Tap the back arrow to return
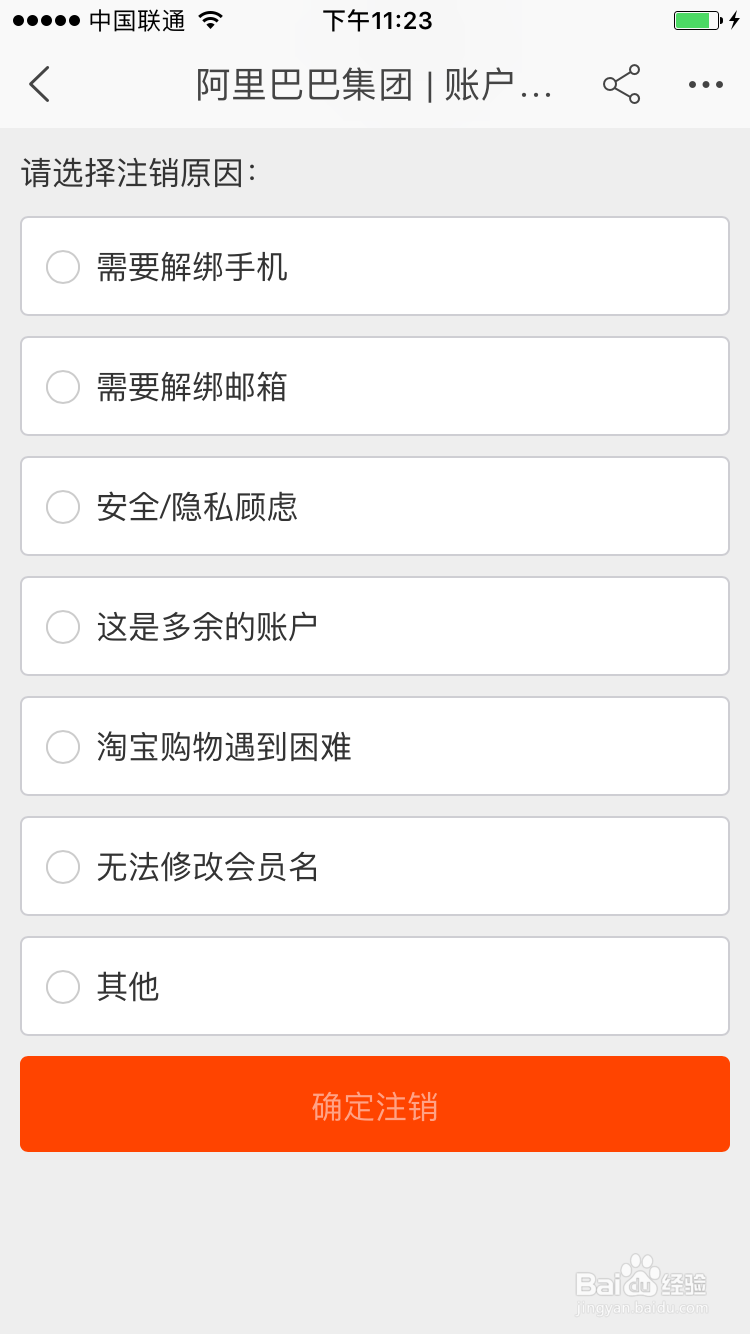This screenshot has height=1334, width=750. point(39,85)
